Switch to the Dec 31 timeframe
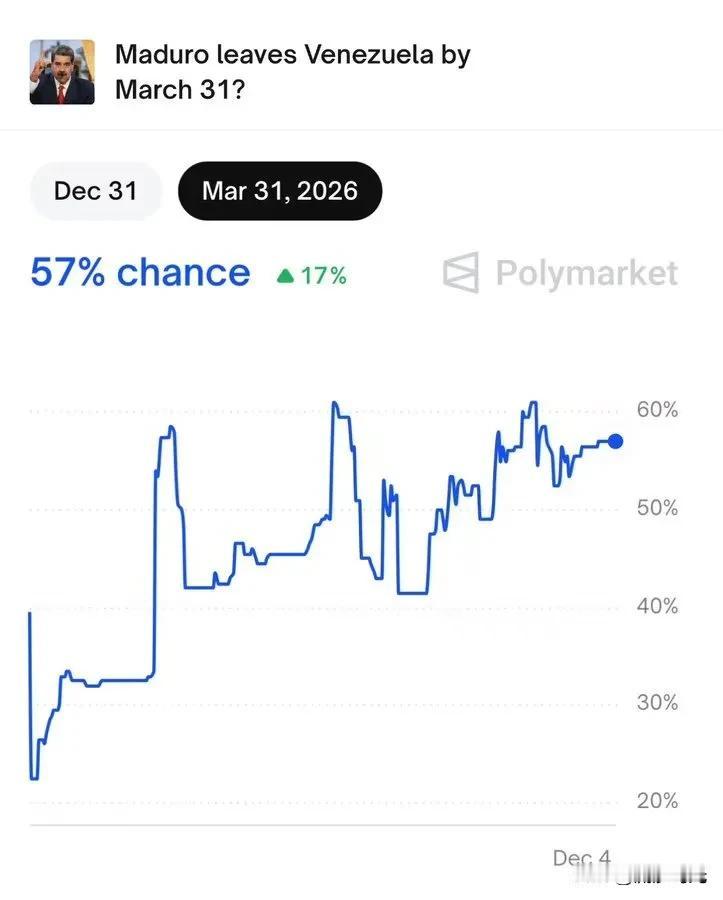723x900 pixels. 95,190
